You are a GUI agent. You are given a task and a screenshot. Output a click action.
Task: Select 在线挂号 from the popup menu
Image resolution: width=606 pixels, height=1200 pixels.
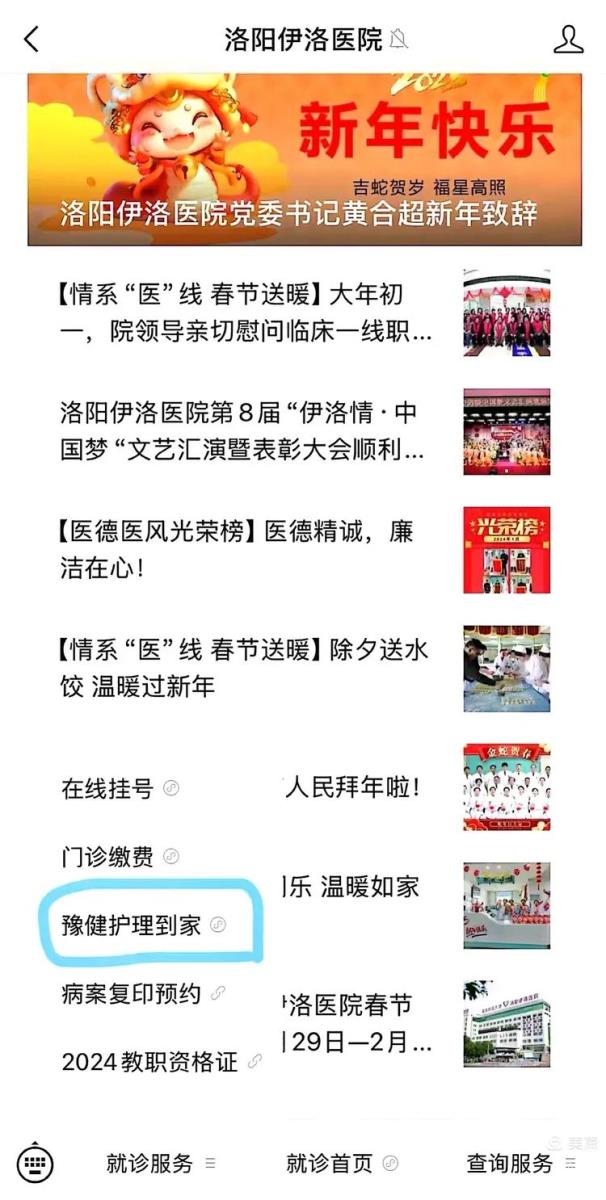pos(108,788)
